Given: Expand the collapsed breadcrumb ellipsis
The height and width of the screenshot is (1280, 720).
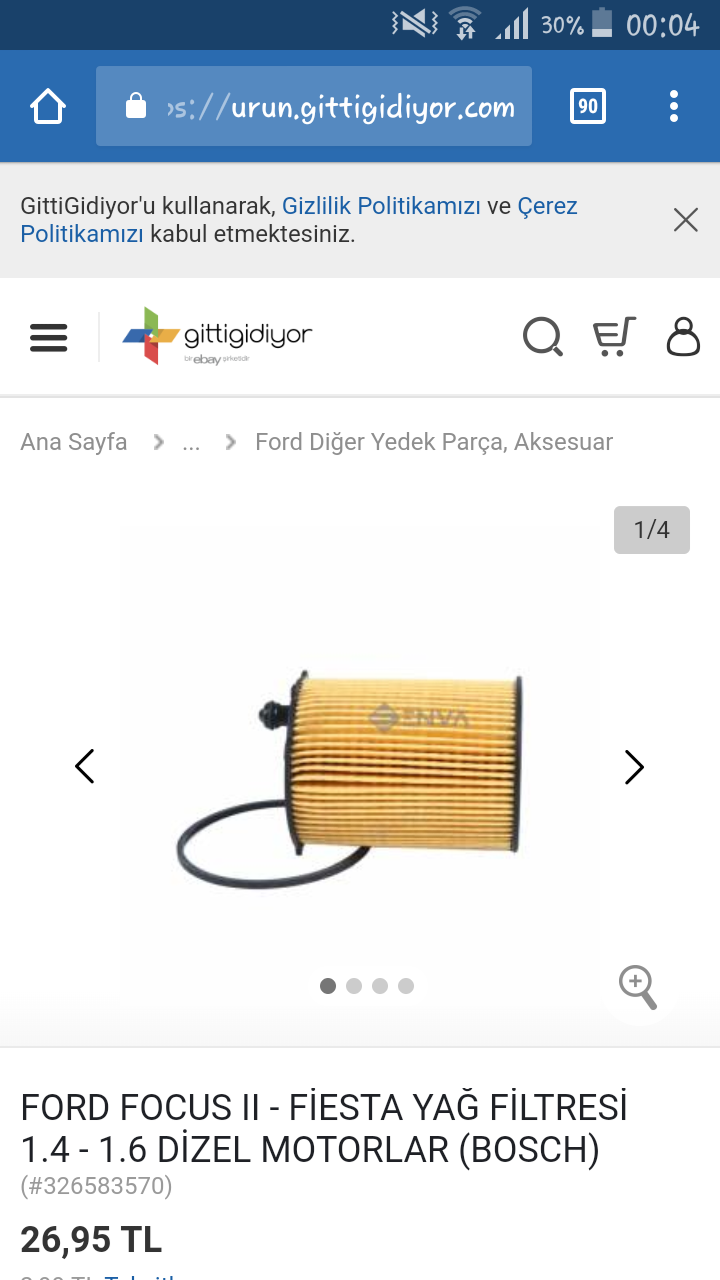Looking at the screenshot, I should coord(191,442).
